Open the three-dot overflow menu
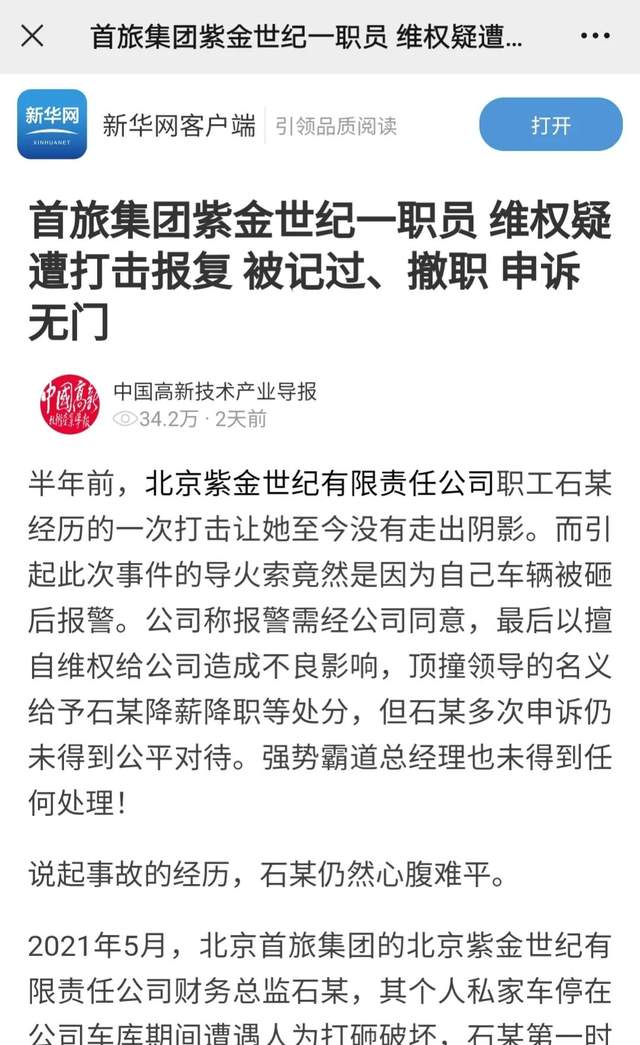The height and width of the screenshot is (1045, 640). pos(594,37)
